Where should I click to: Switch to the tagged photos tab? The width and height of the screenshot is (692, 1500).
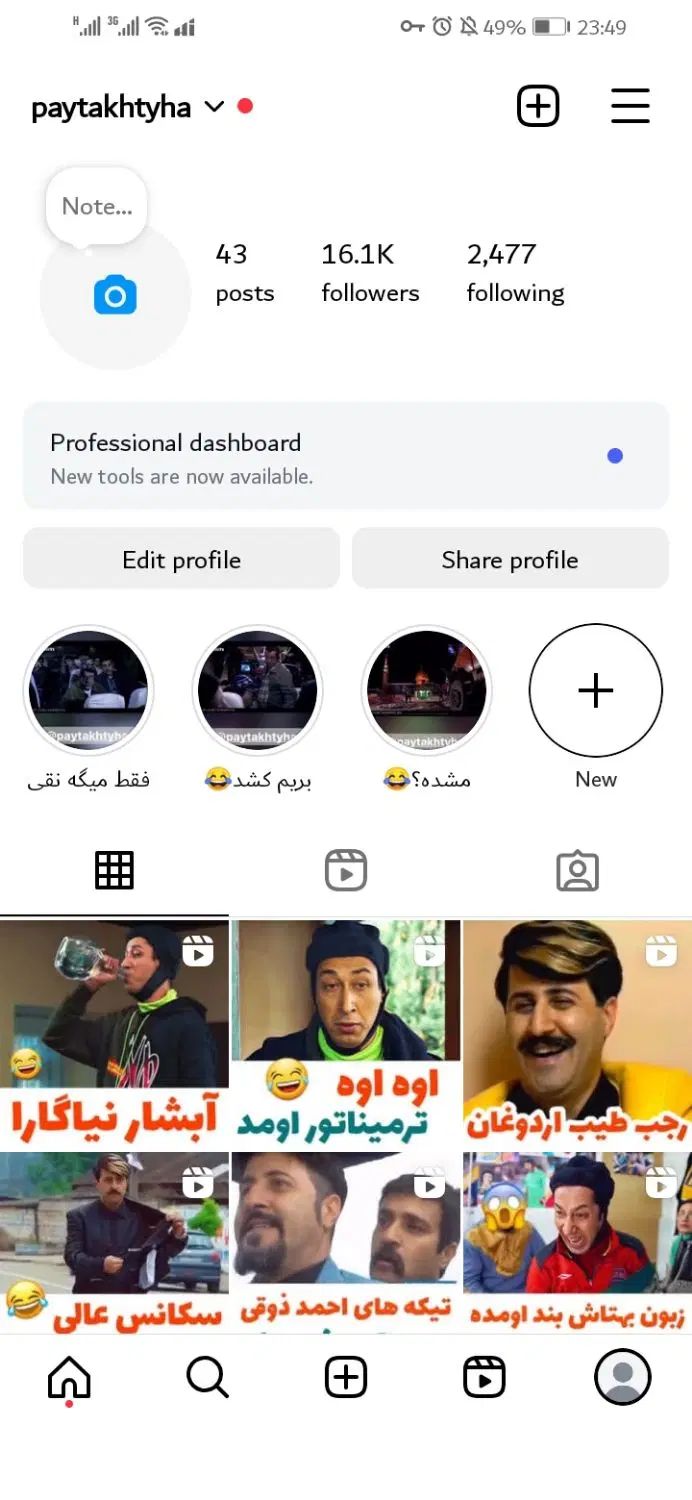click(577, 871)
